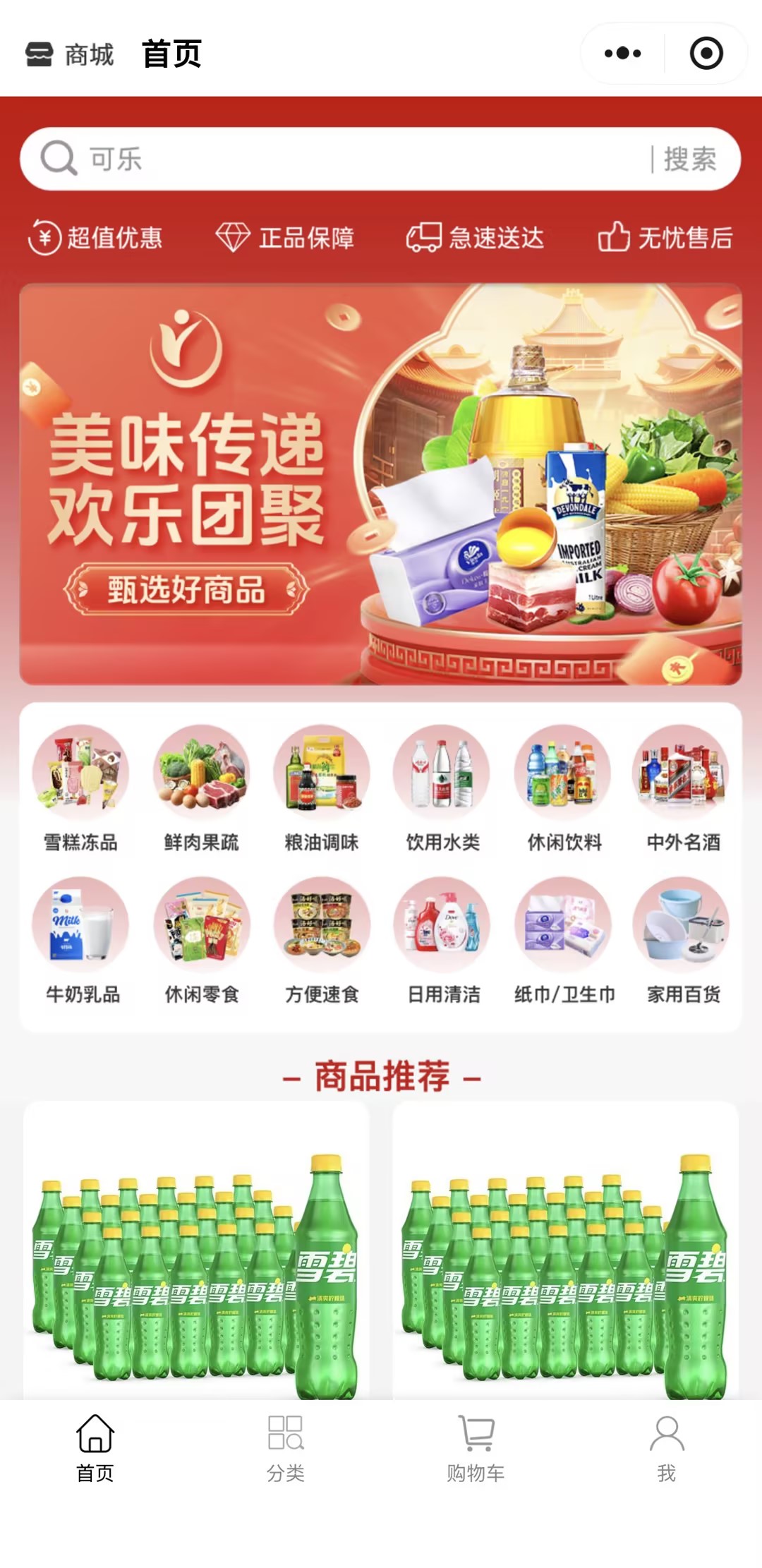Open the mini program more-options menu
Viewport: 762px width, 1568px height.
tap(622, 54)
